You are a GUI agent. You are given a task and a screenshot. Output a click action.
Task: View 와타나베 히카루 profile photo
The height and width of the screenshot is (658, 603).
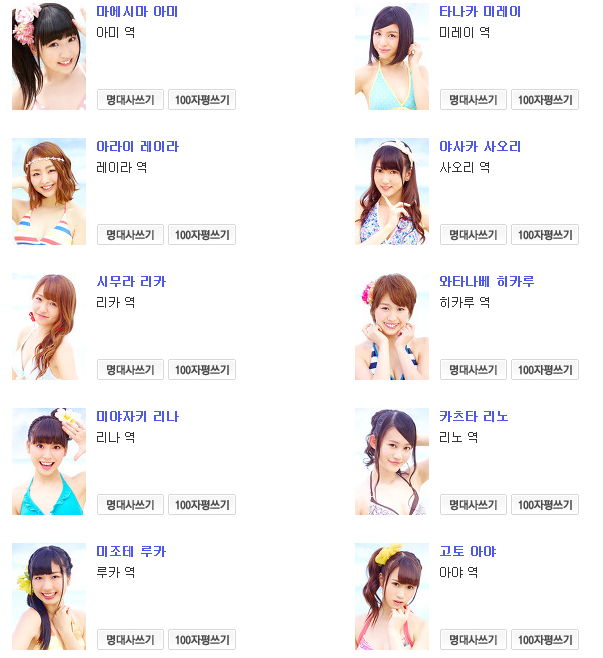point(392,326)
